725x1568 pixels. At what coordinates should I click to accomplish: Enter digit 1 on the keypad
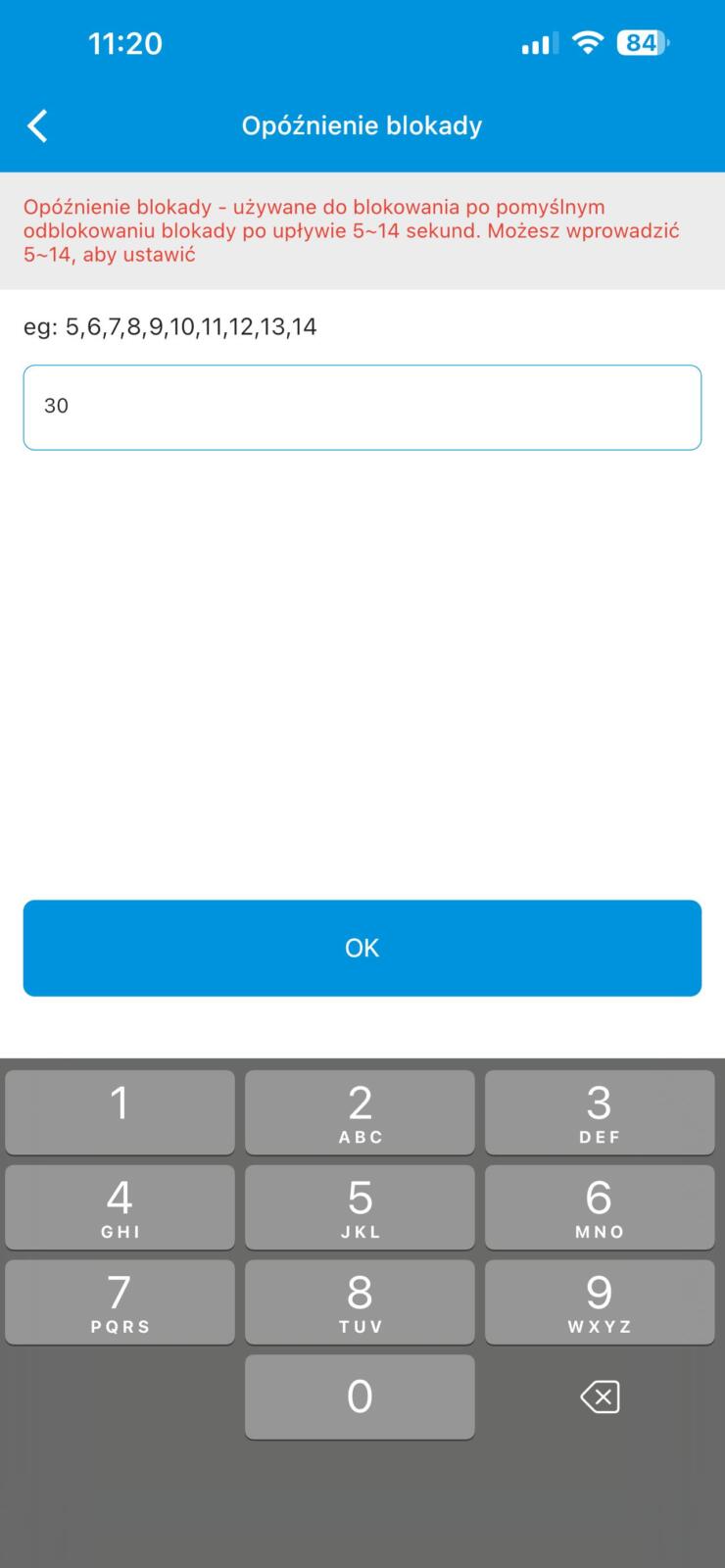120,1112
